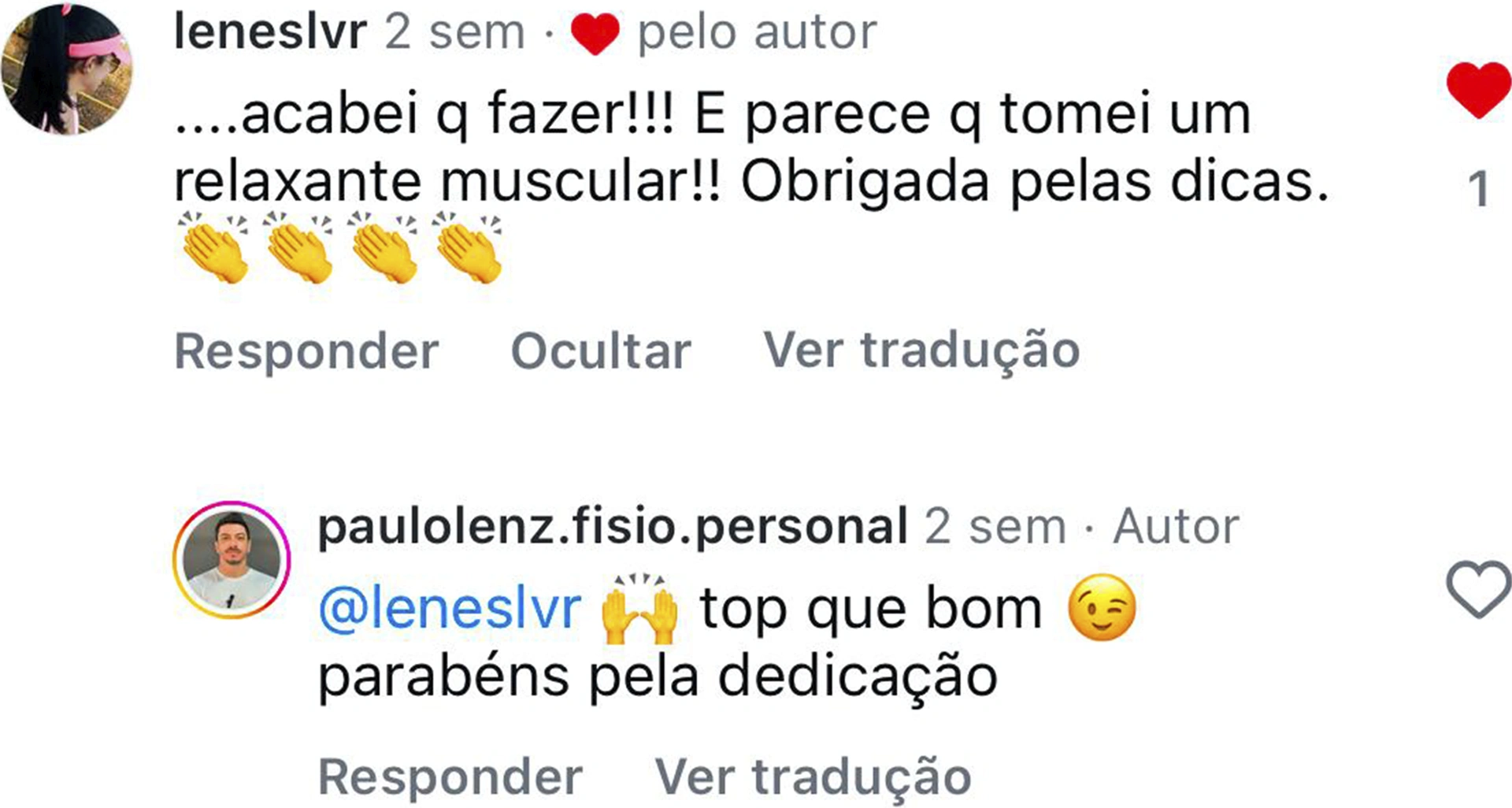The width and height of the screenshot is (1512, 808).
Task: Hide leneslvr's comment with Ocultar
Action: (x=601, y=350)
